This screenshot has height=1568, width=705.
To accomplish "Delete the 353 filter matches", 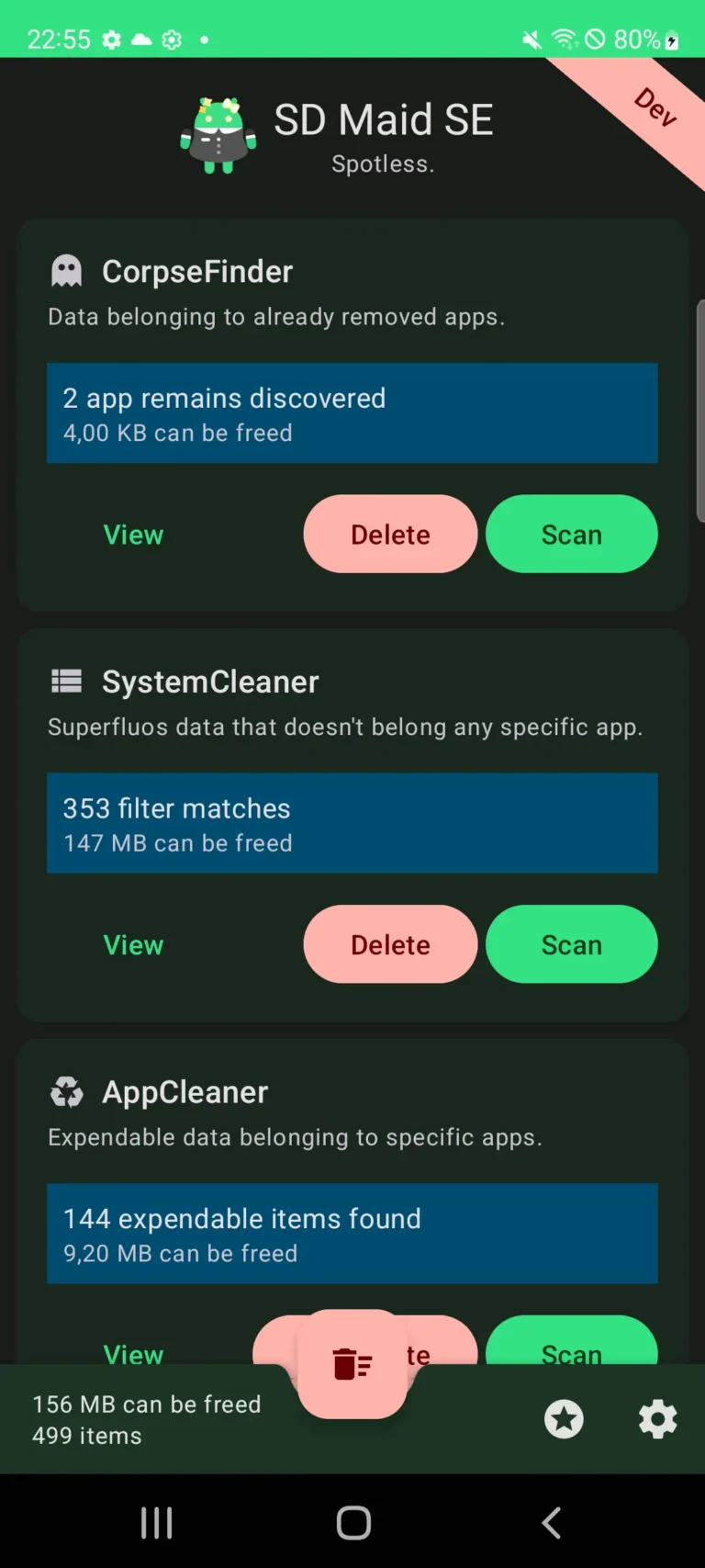I will pos(389,944).
